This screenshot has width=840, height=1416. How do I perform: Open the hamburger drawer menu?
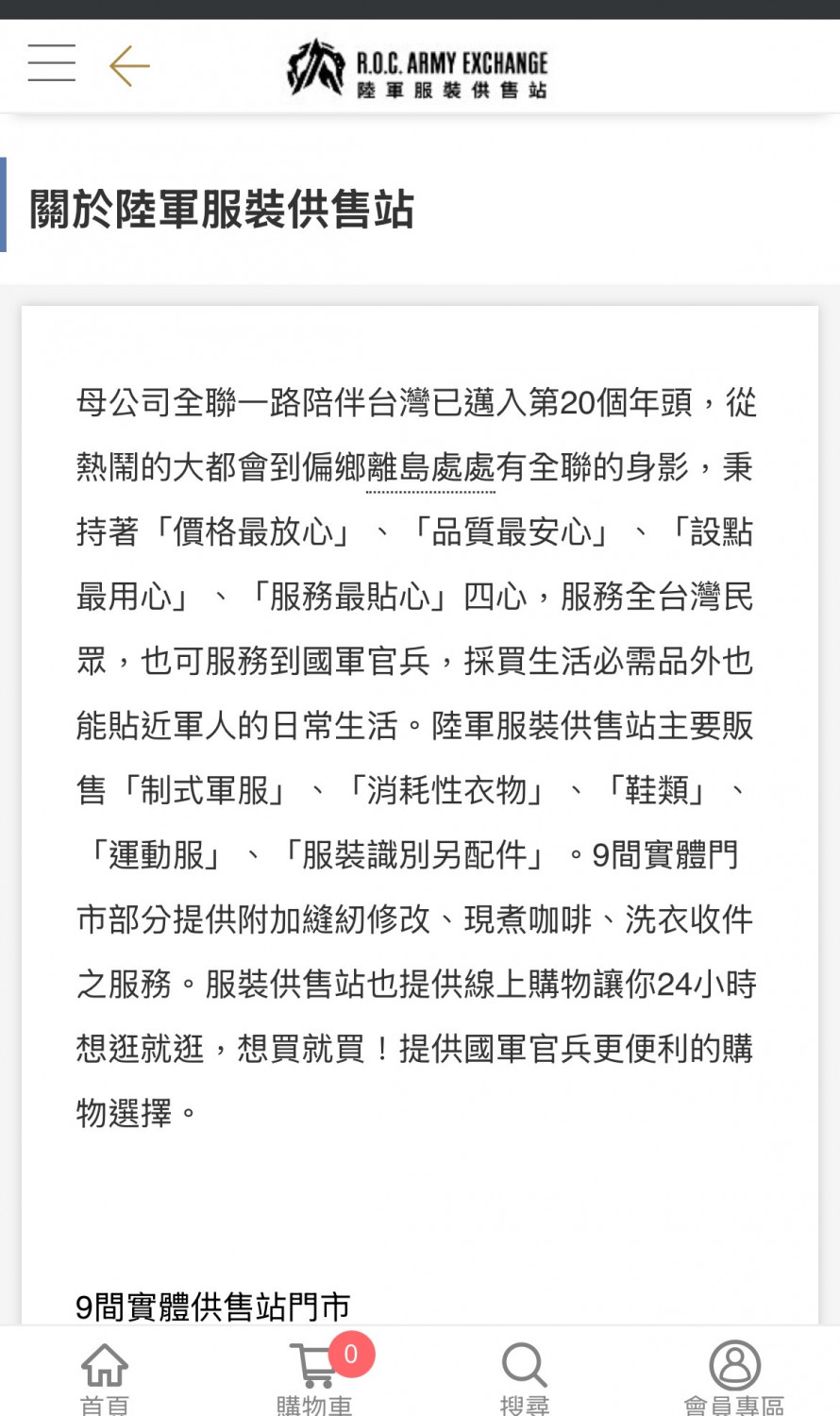(52, 63)
